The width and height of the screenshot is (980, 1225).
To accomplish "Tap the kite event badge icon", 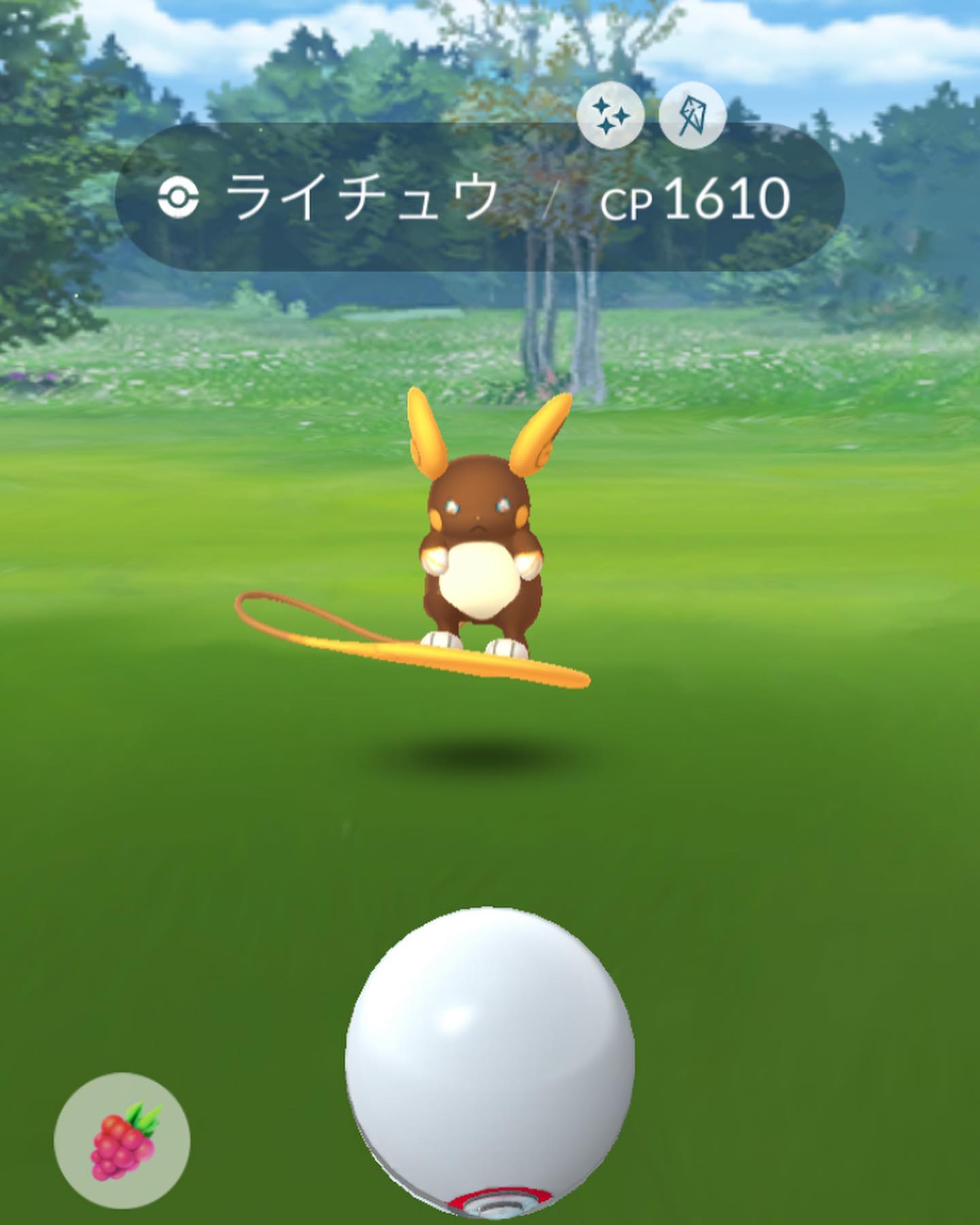I will pos(692,115).
